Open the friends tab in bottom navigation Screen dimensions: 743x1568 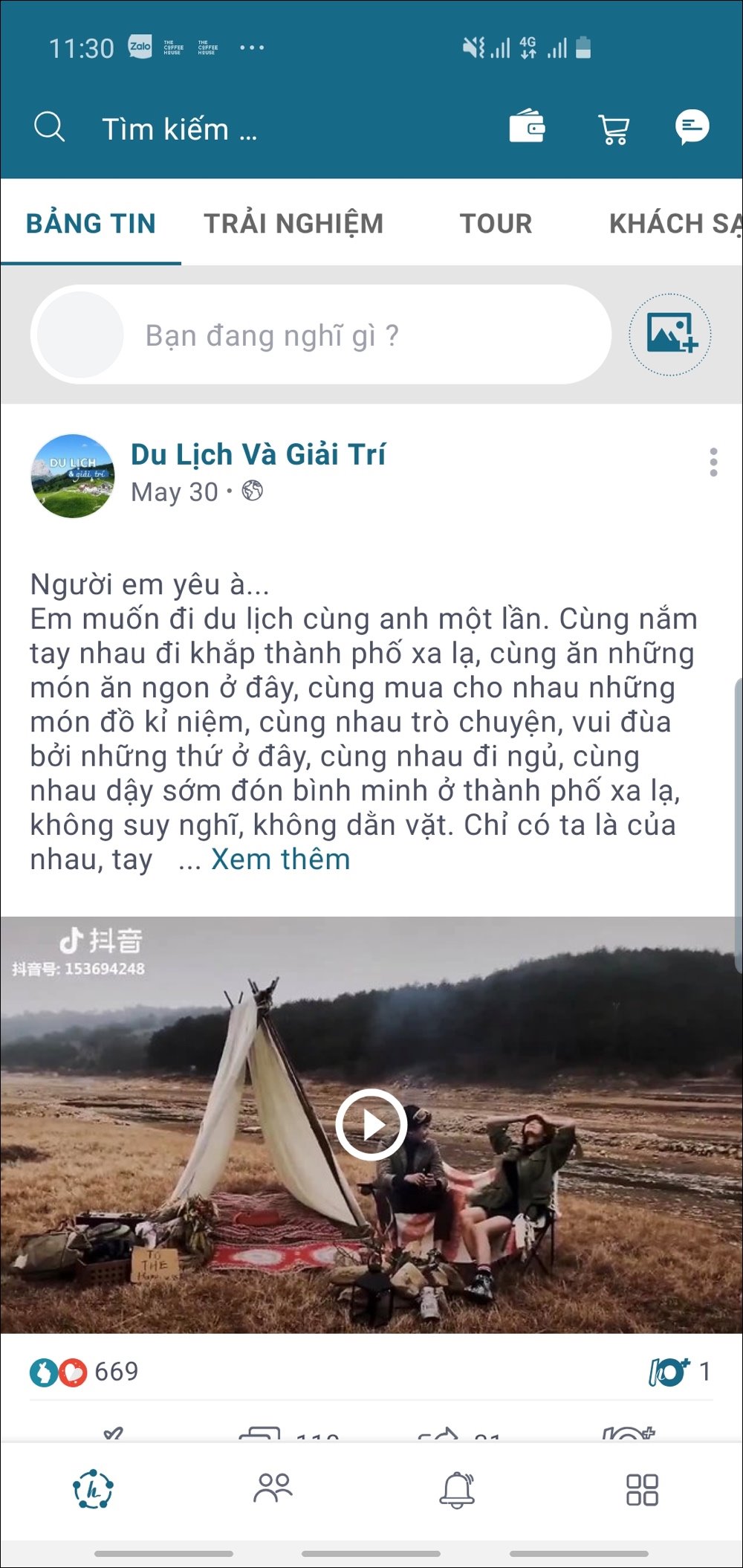tap(273, 1489)
